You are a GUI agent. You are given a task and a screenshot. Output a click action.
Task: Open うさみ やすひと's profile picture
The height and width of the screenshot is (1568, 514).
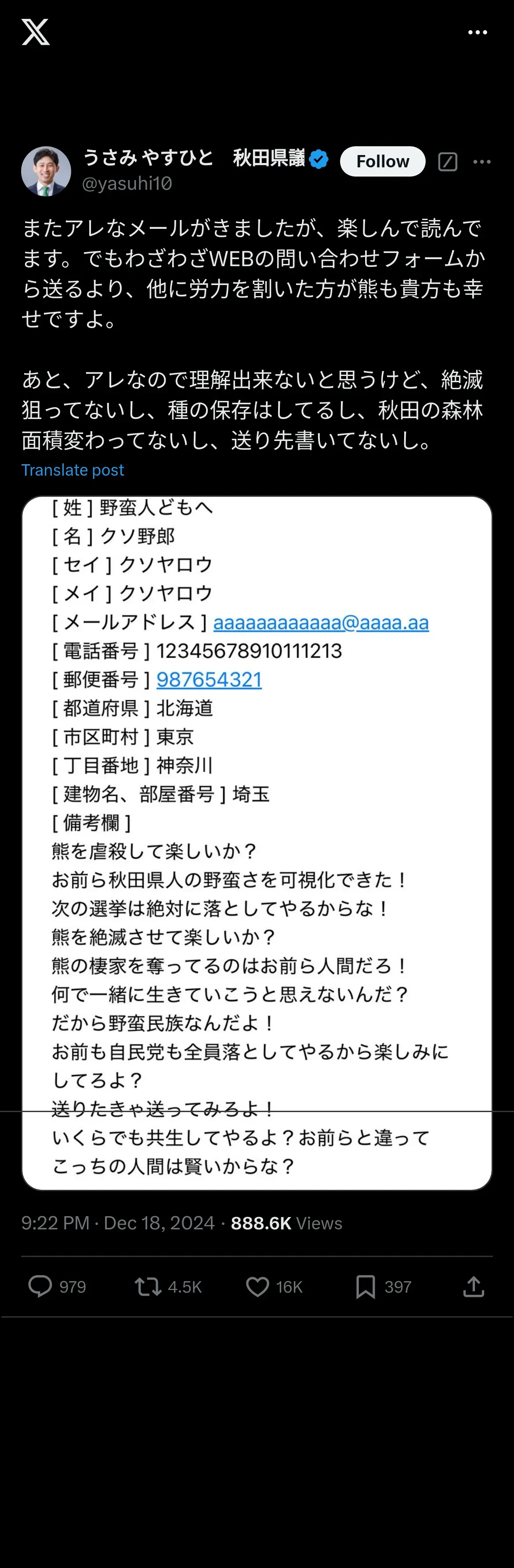click(46, 171)
